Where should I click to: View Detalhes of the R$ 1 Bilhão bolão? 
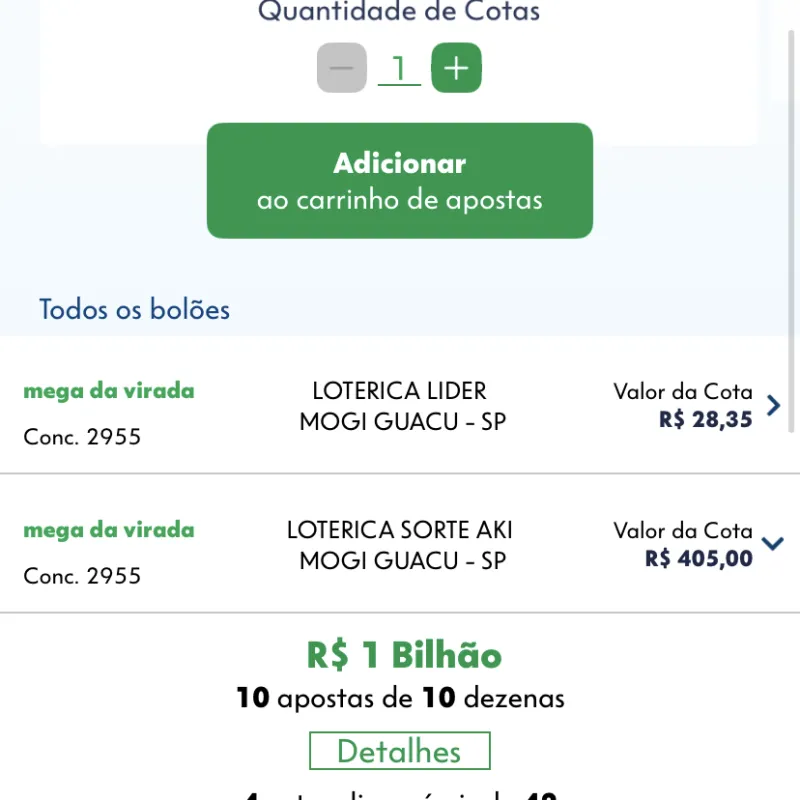tap(399, 751)
